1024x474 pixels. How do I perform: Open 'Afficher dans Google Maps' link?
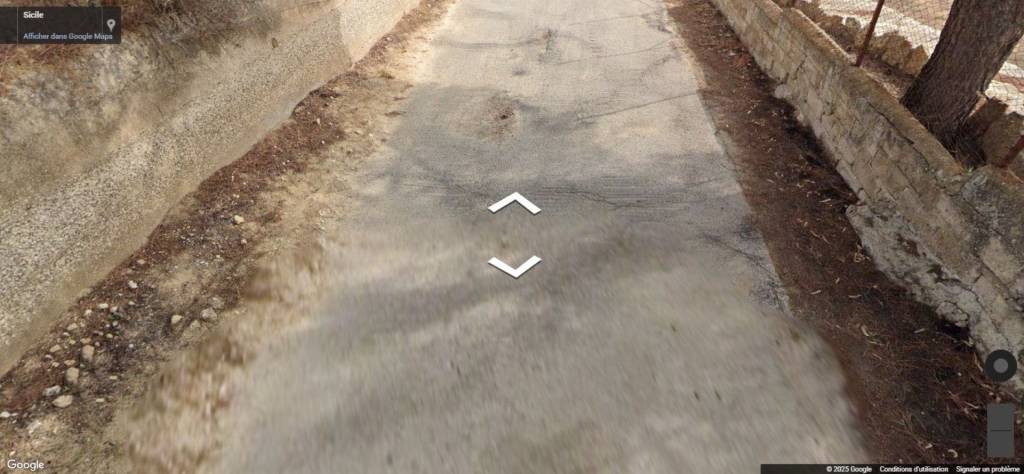[x=68, y=36]
